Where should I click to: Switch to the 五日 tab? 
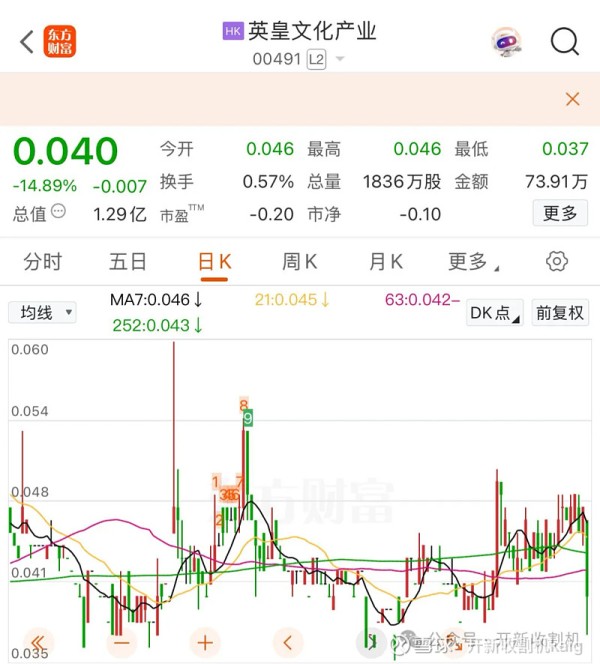pos(128,262)
